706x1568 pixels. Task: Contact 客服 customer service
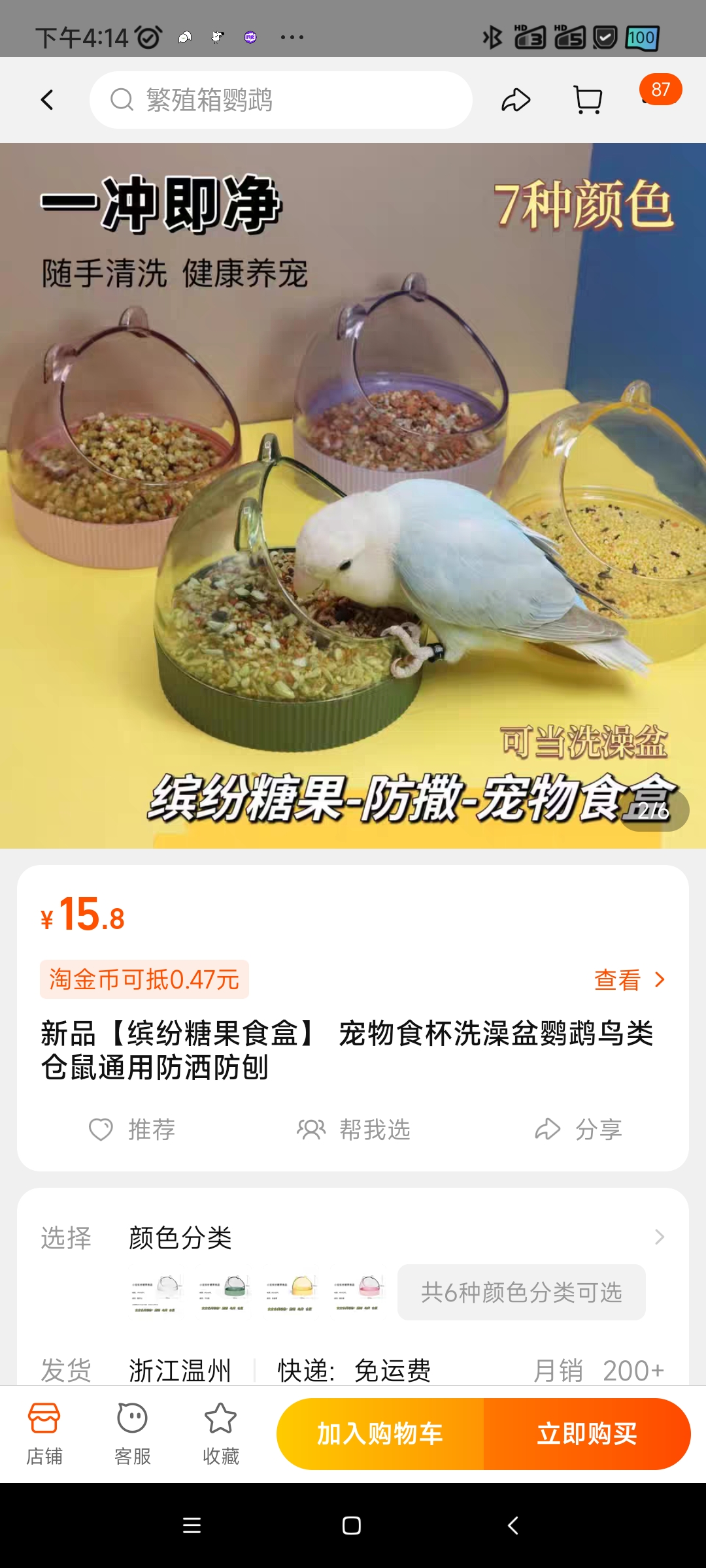133,1433
